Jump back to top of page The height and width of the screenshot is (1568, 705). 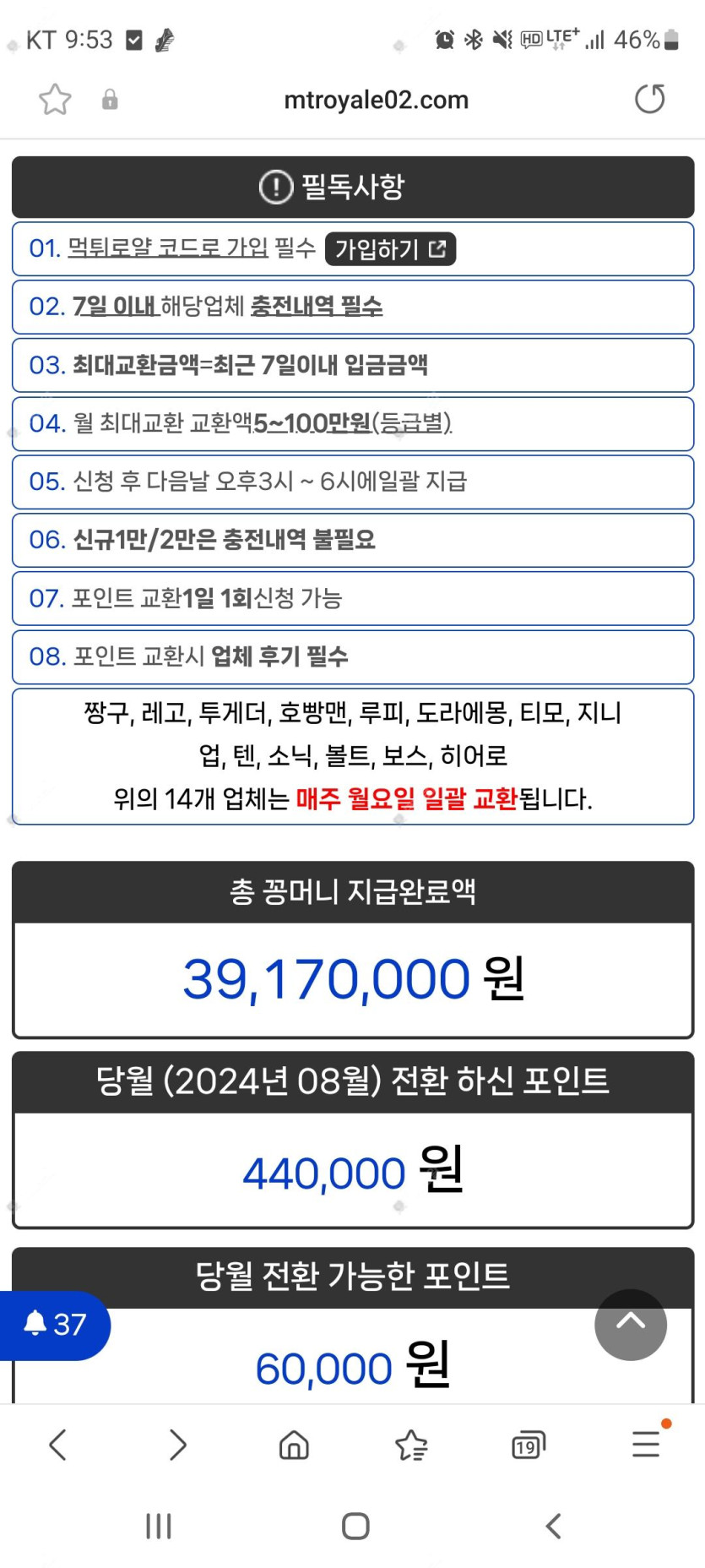[630, 1324]
